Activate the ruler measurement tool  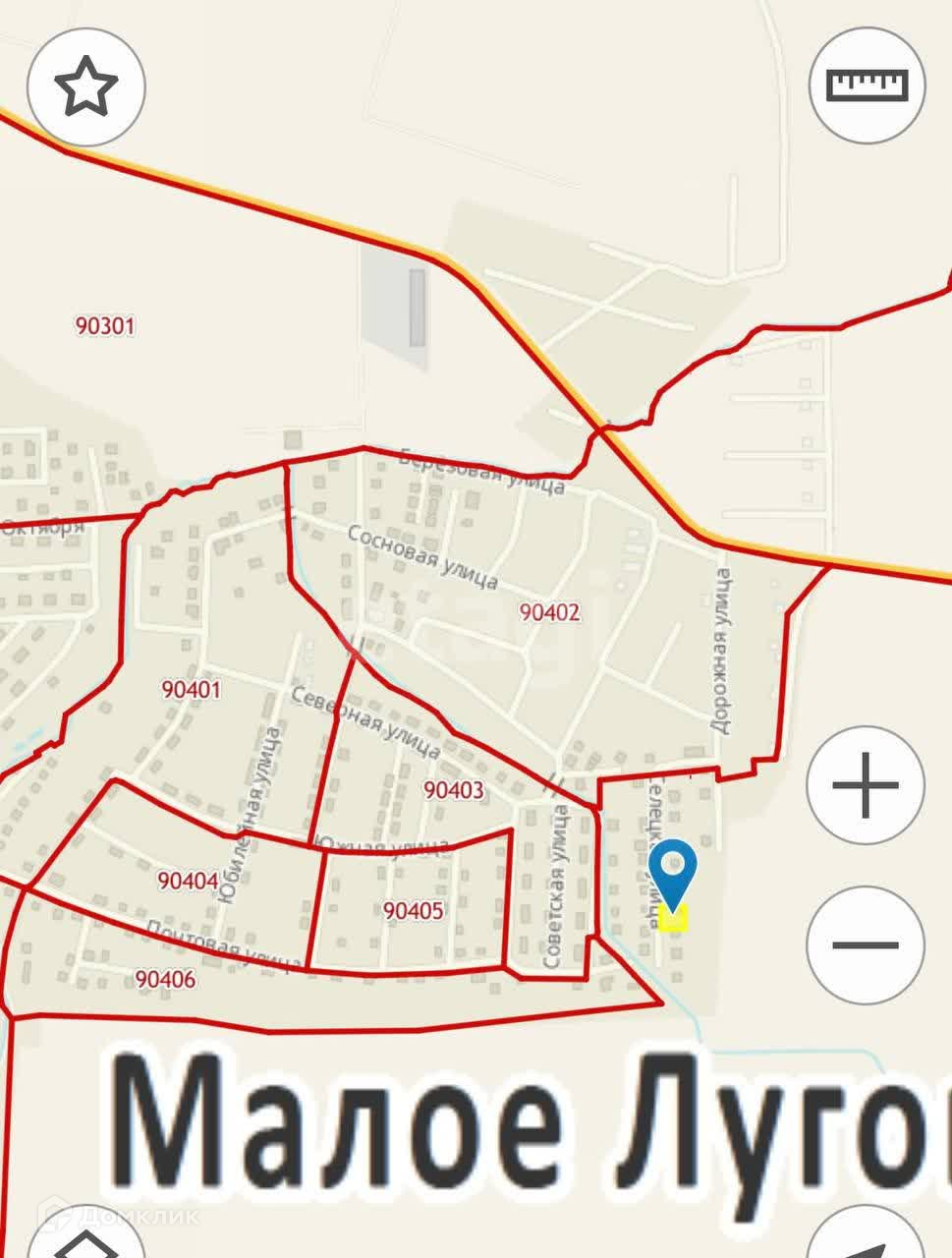pyautogui.click(x=867, y=86)
